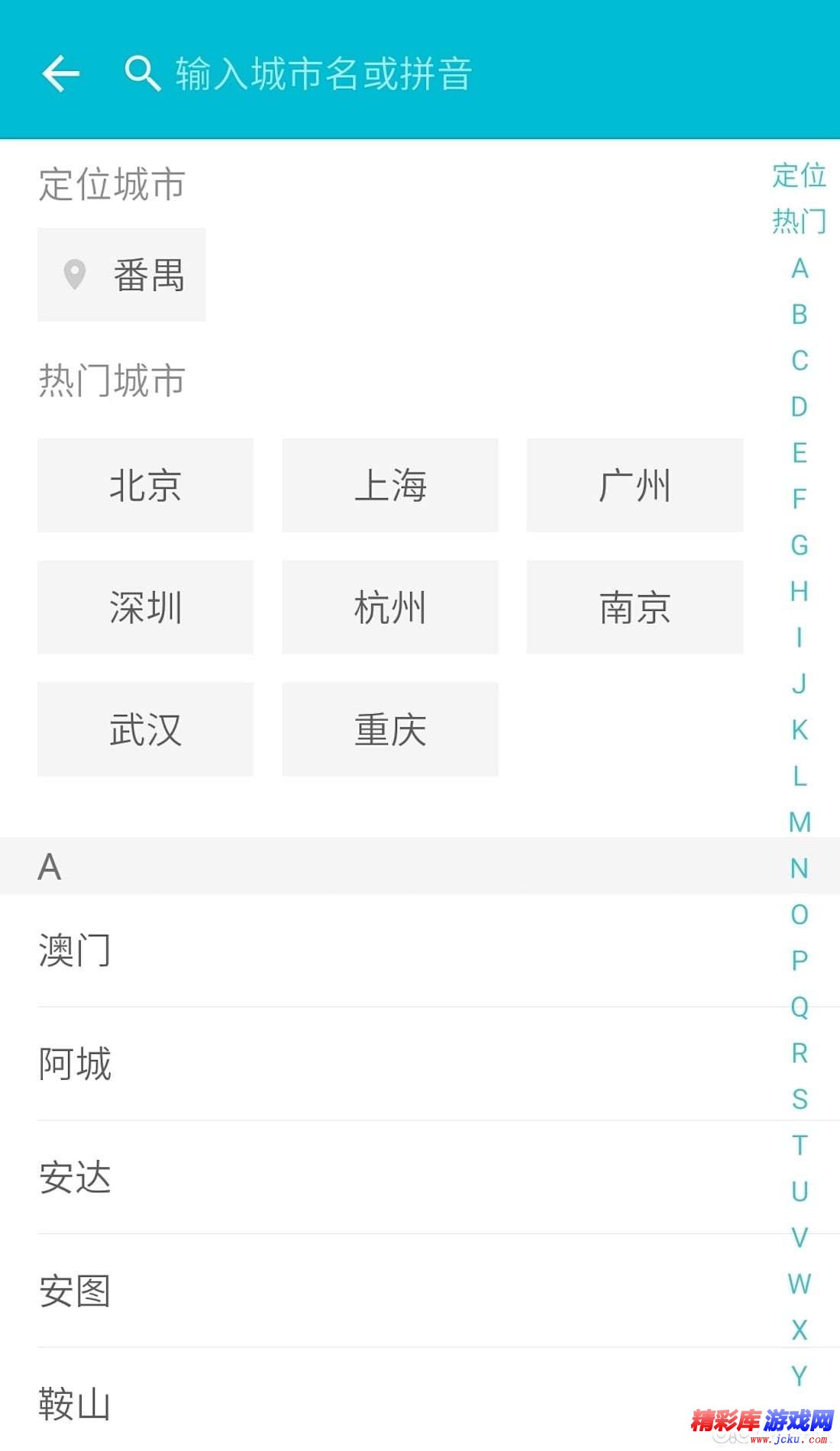Select 深圳 from hot cities
Screen dimensions: 840x1451
tap(145, 607)
